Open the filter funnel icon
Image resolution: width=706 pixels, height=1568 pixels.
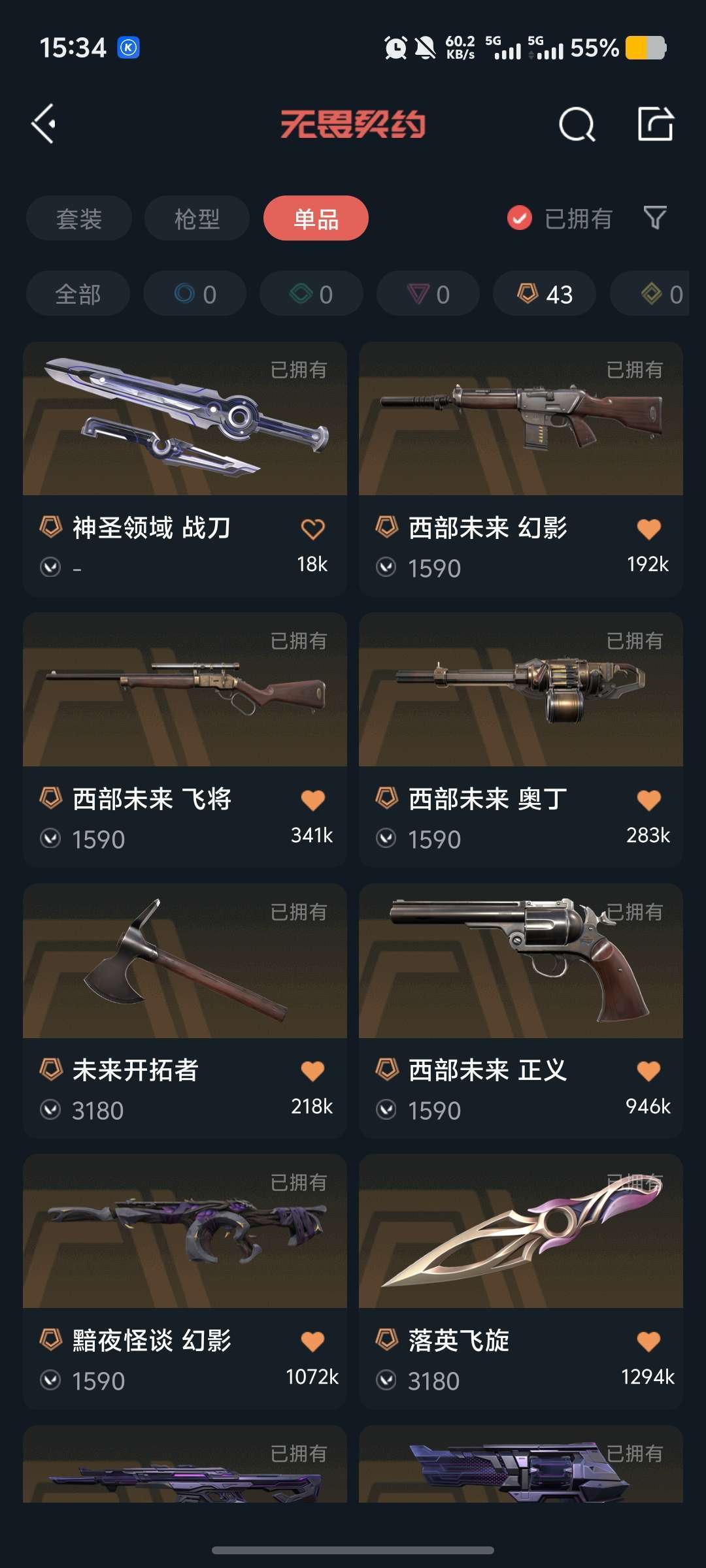click(655, 218)
